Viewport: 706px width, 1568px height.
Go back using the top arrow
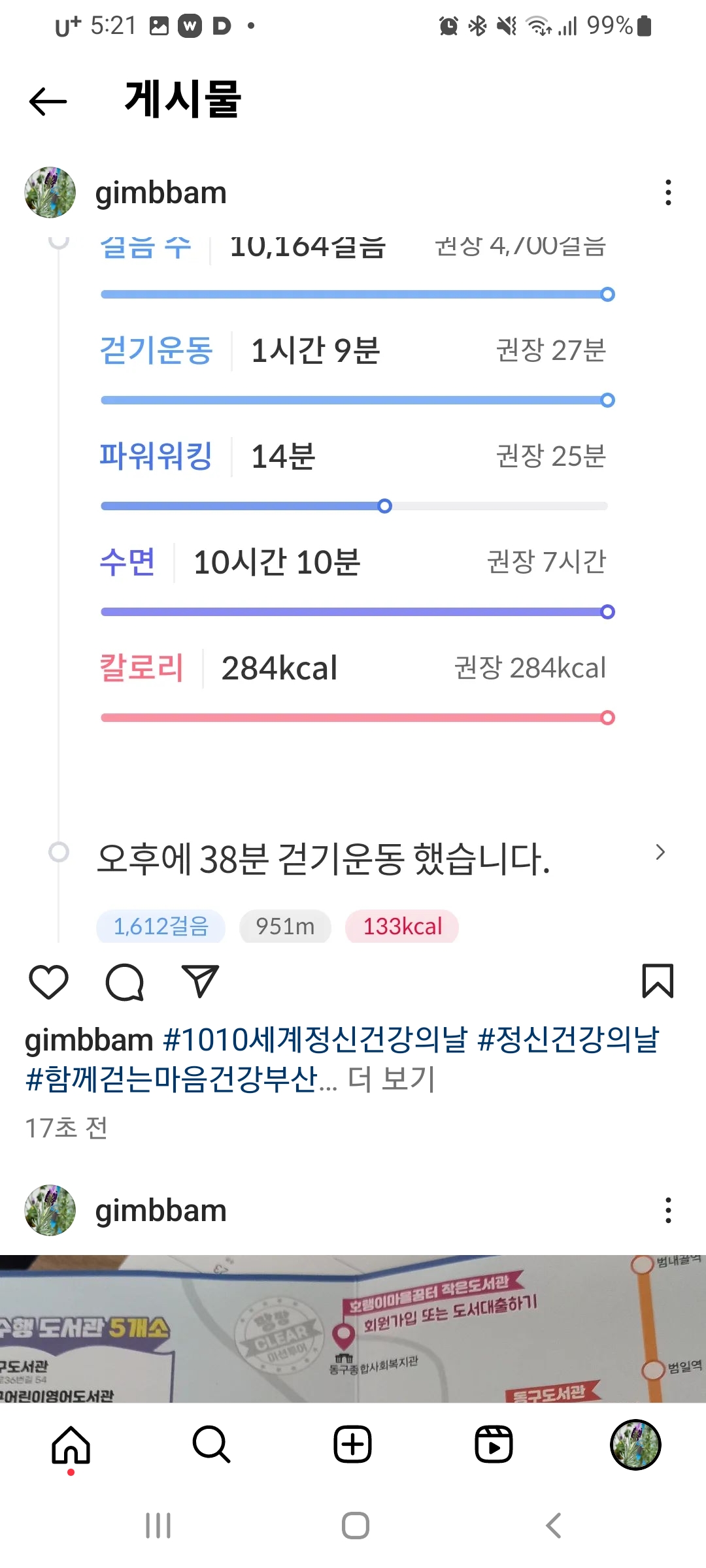point(48,101)
